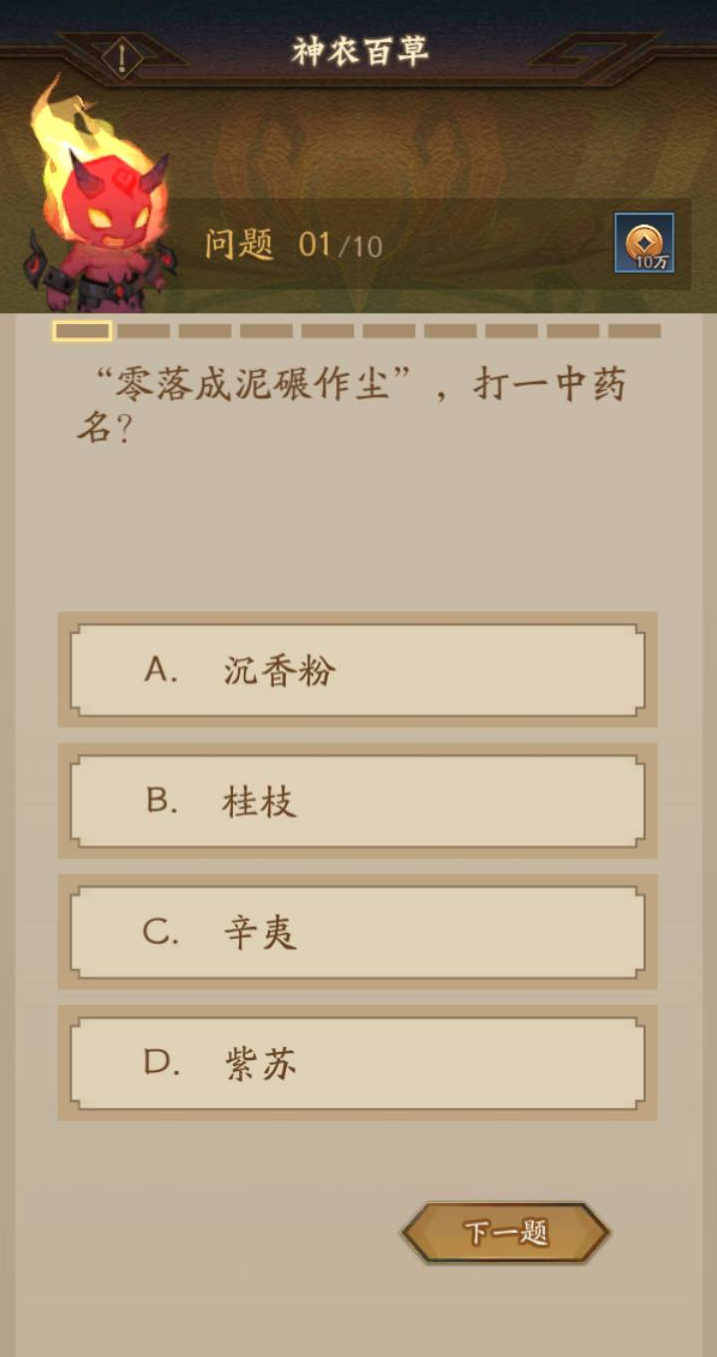The width and height of the screenshot is (717, 1357).
Task: Select answer A 沉香粉
Action: click(x=357, y=670)
